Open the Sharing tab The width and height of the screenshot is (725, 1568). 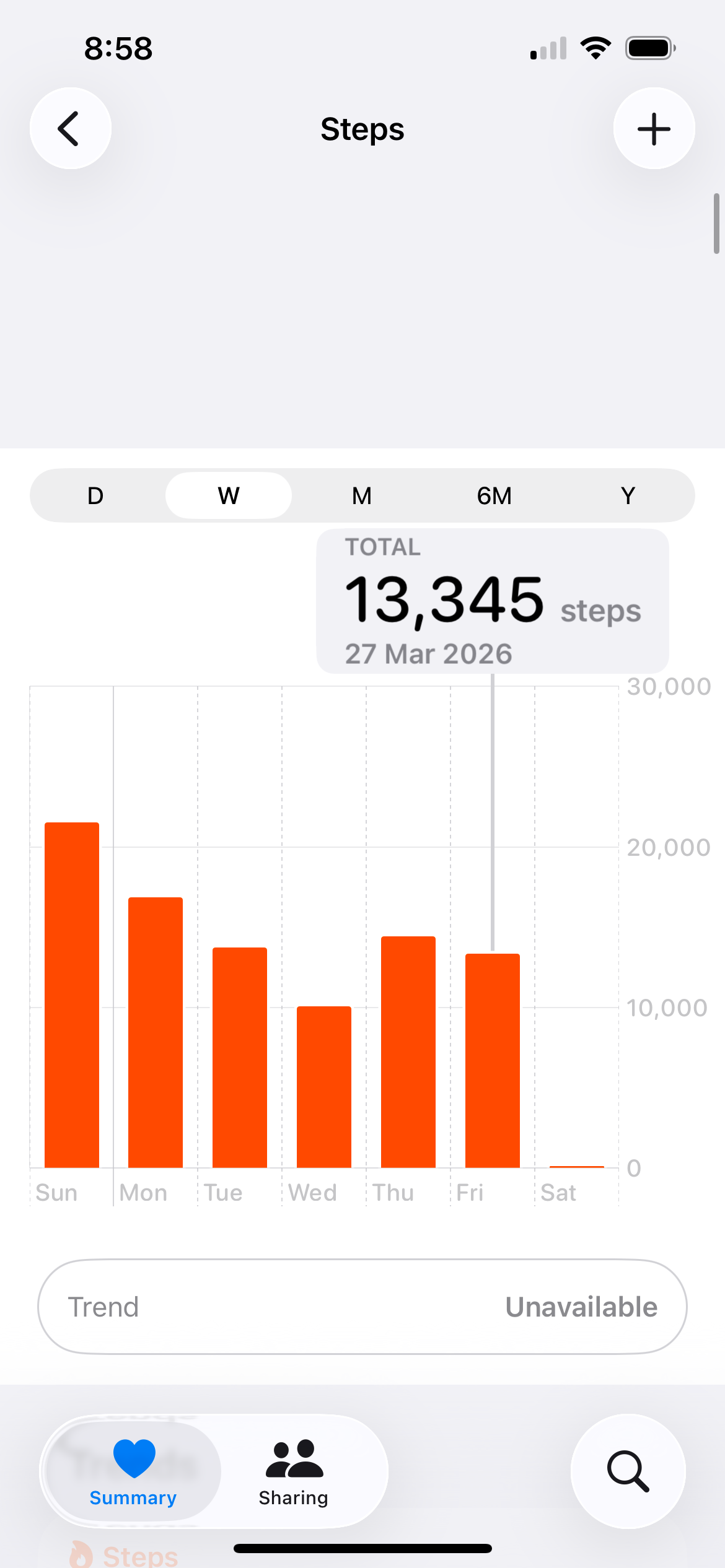click(x=294, y=1471)
